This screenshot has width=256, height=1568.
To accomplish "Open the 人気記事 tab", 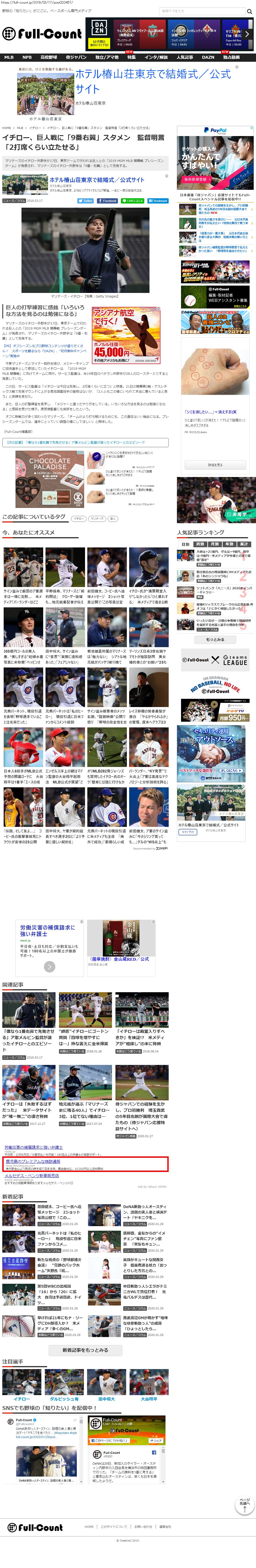I will point(185,57).
